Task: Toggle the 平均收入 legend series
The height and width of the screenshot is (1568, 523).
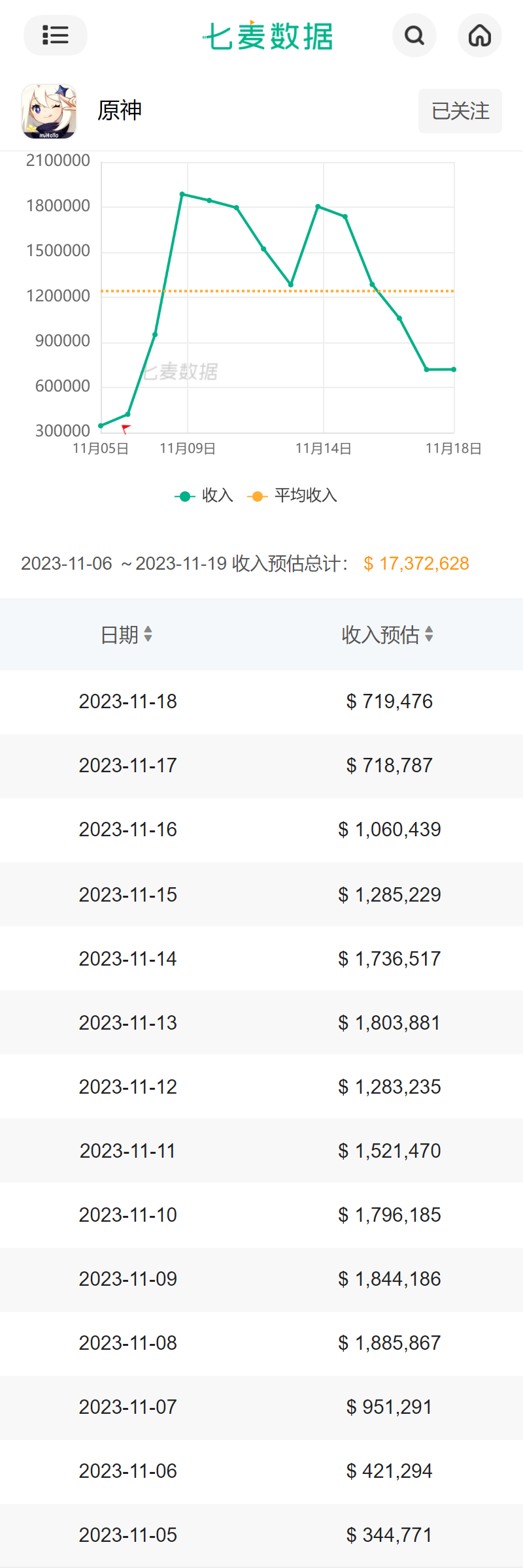Action: point(292,496)
